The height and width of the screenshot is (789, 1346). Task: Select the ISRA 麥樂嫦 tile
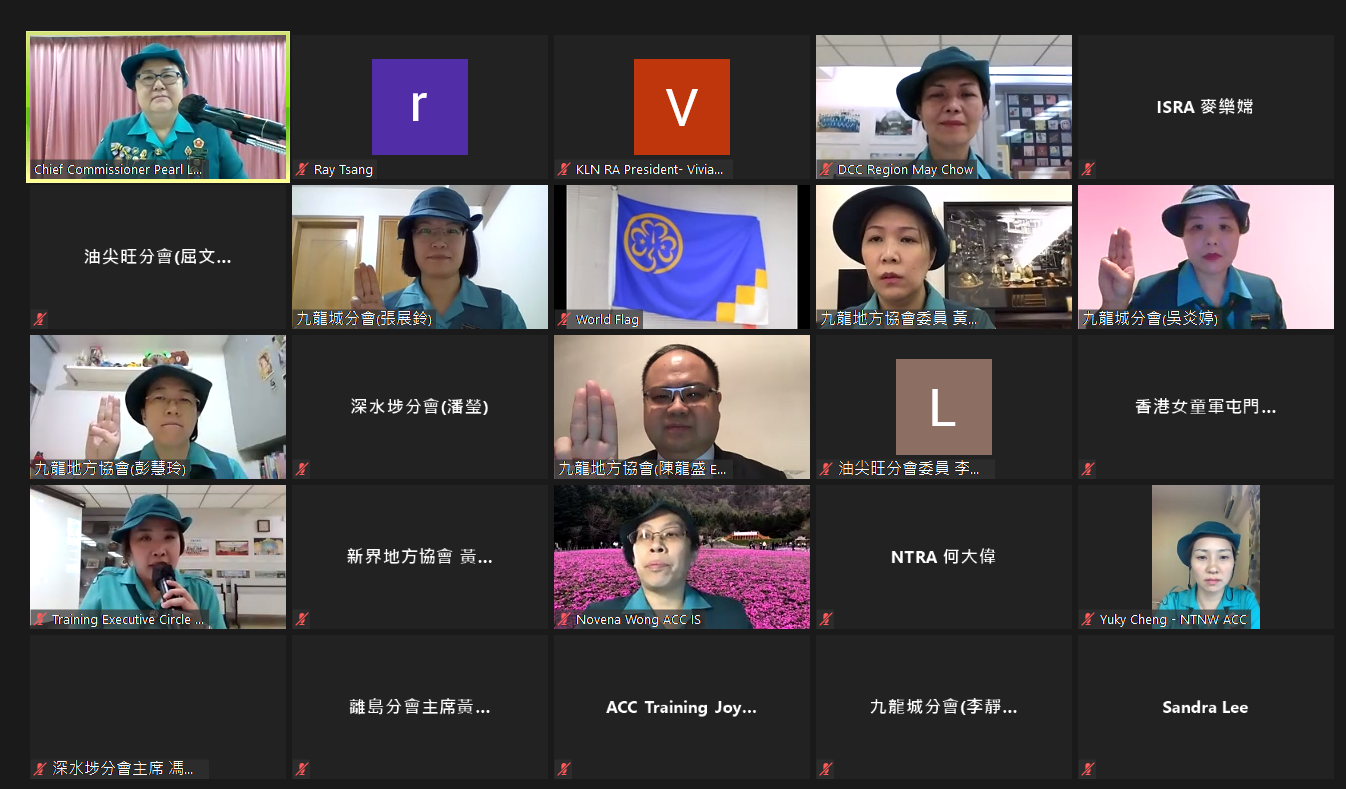coord(1205,107)
